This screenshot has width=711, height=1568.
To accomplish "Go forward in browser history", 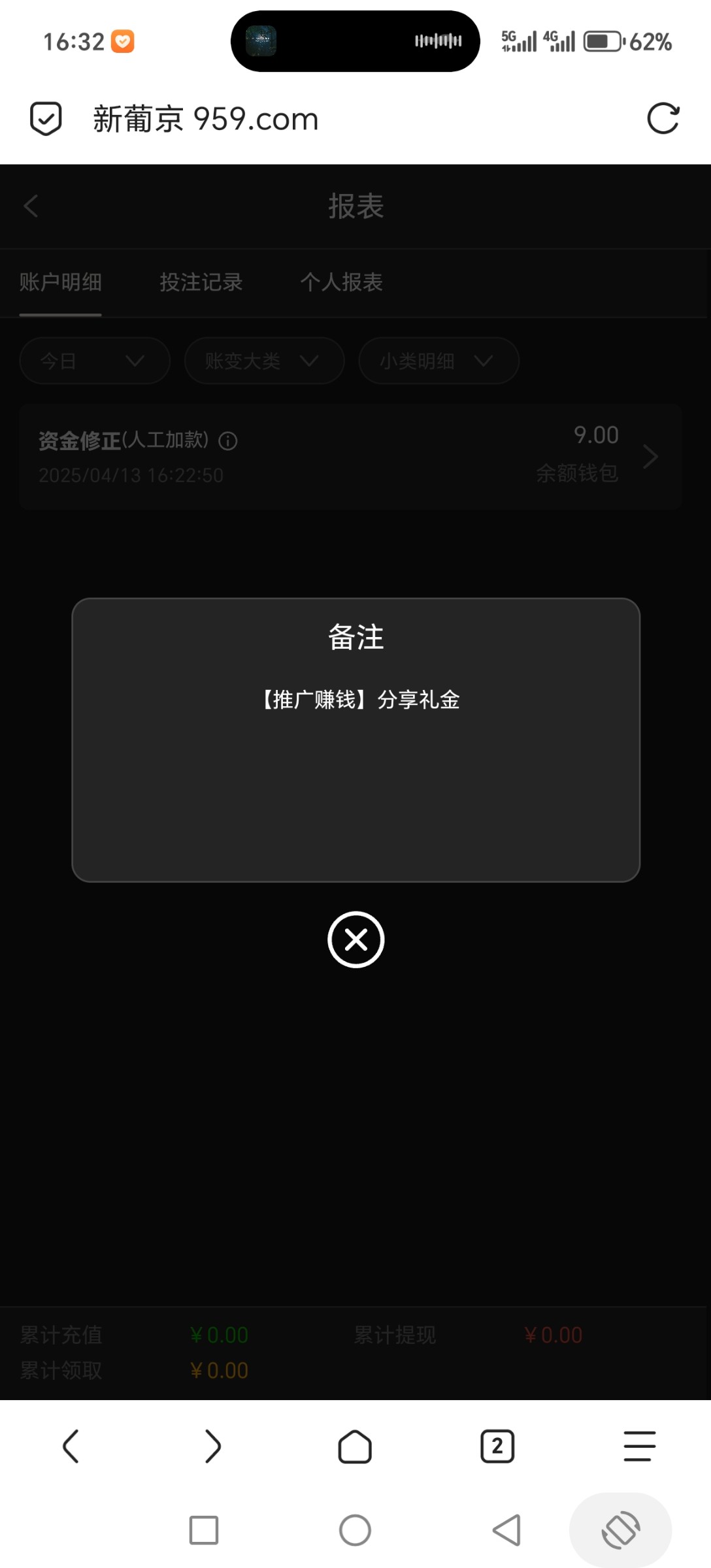I will (213, 1446).
